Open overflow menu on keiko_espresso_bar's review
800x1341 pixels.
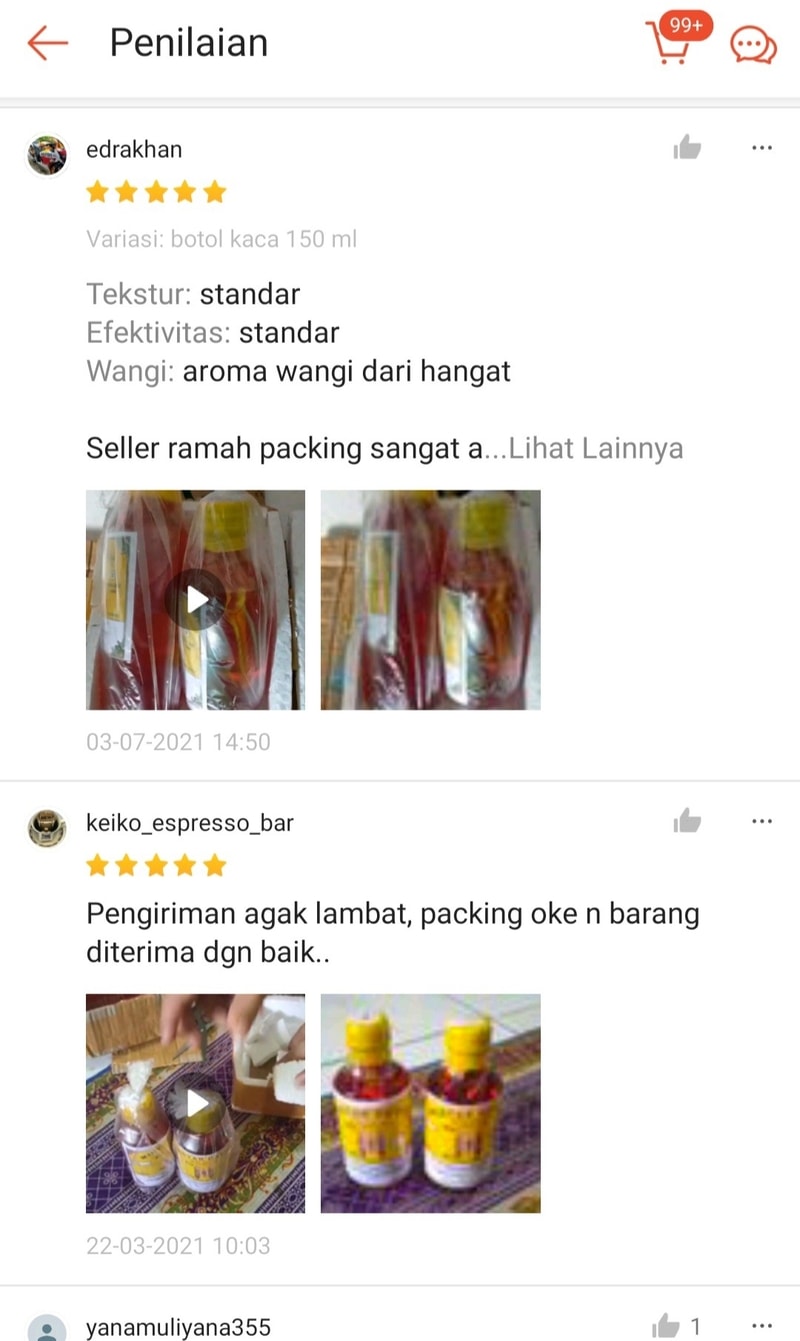[x=762, y=822]
